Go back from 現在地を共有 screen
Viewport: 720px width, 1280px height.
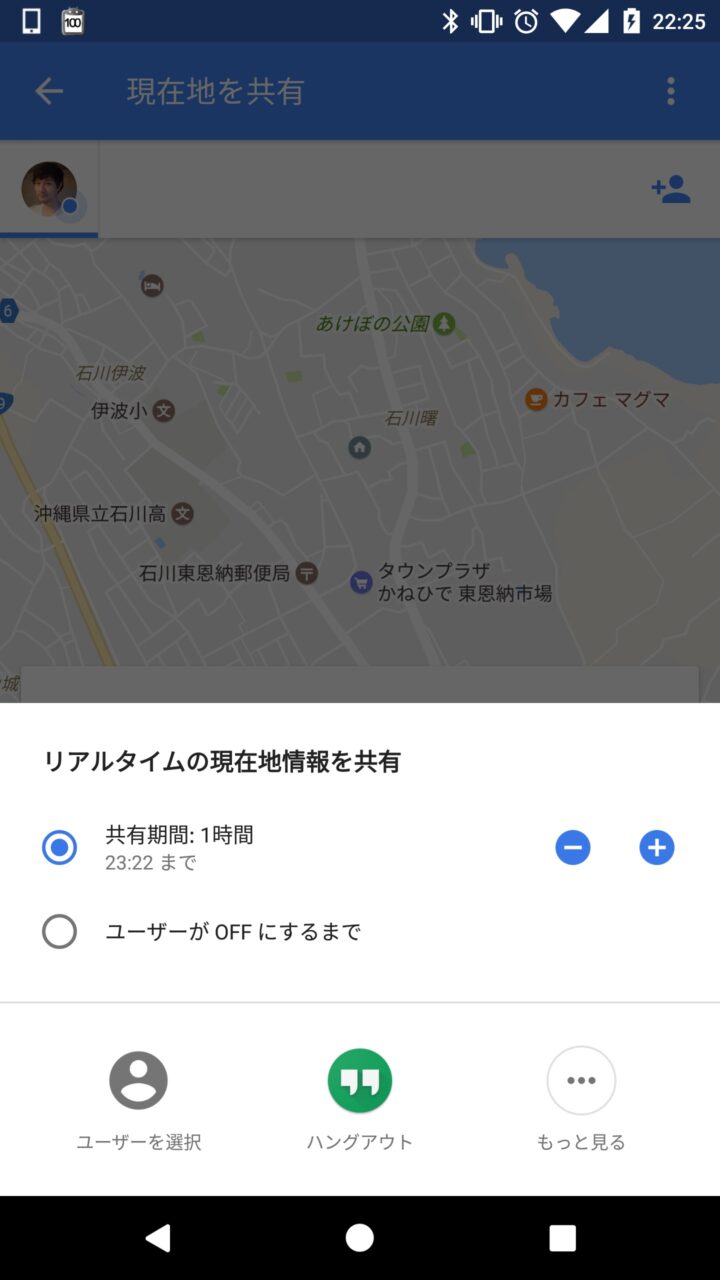49,92
